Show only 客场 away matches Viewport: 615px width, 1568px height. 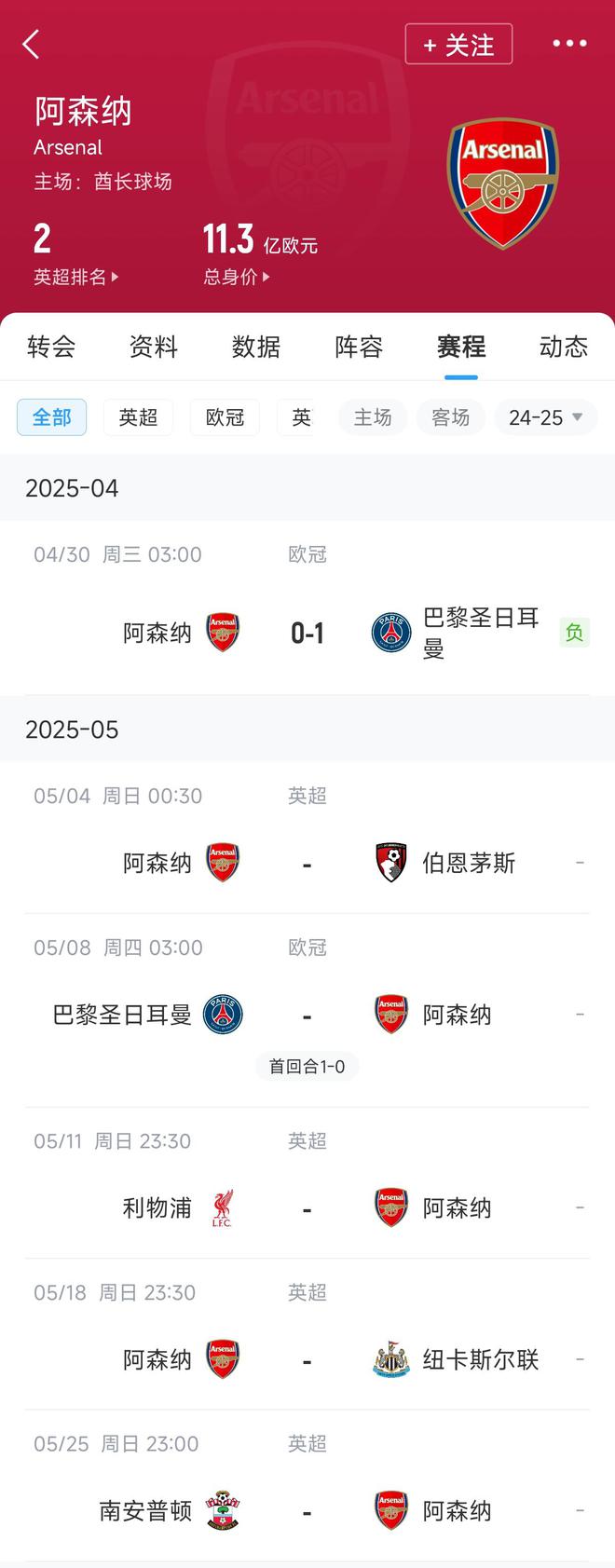451,417
